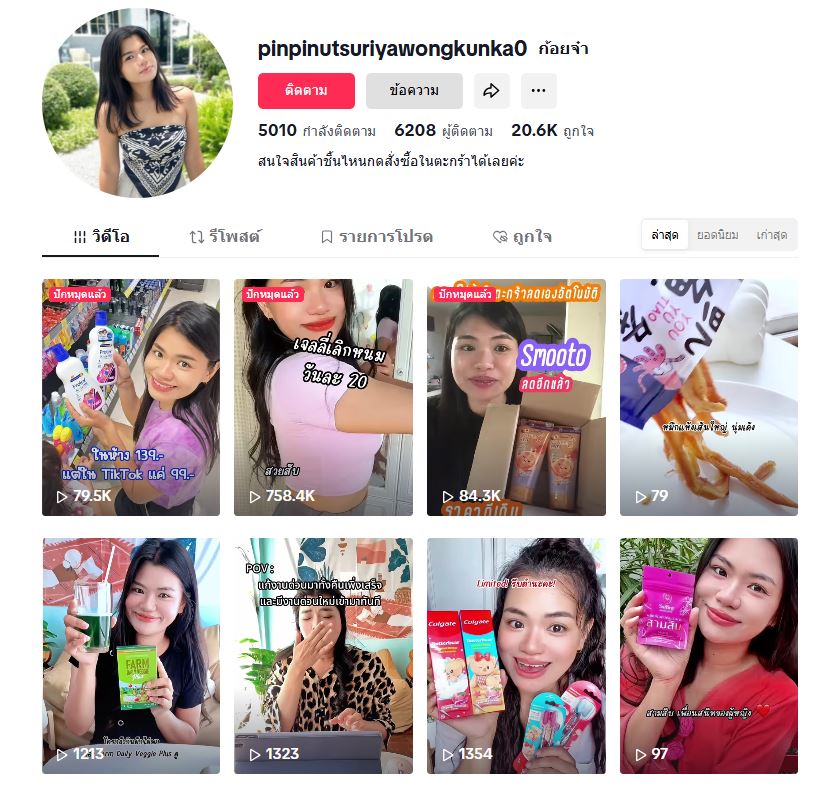Image resolution: width=824 pixels, height=786 pixels.
Task: Sort videos by ล่าสุด
Action: (x=665, y=235)
